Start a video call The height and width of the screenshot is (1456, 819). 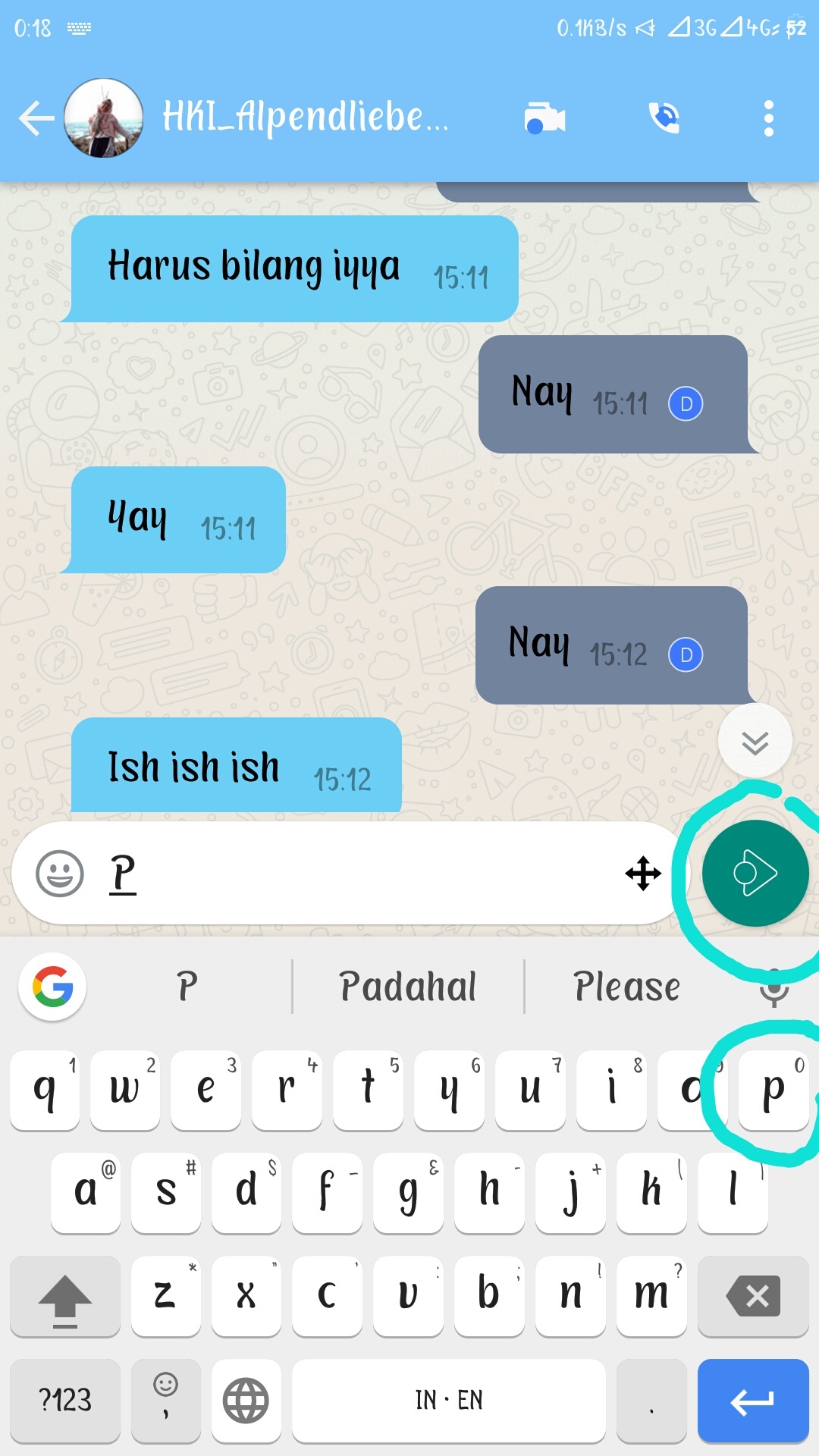click(x=544, y=119)
